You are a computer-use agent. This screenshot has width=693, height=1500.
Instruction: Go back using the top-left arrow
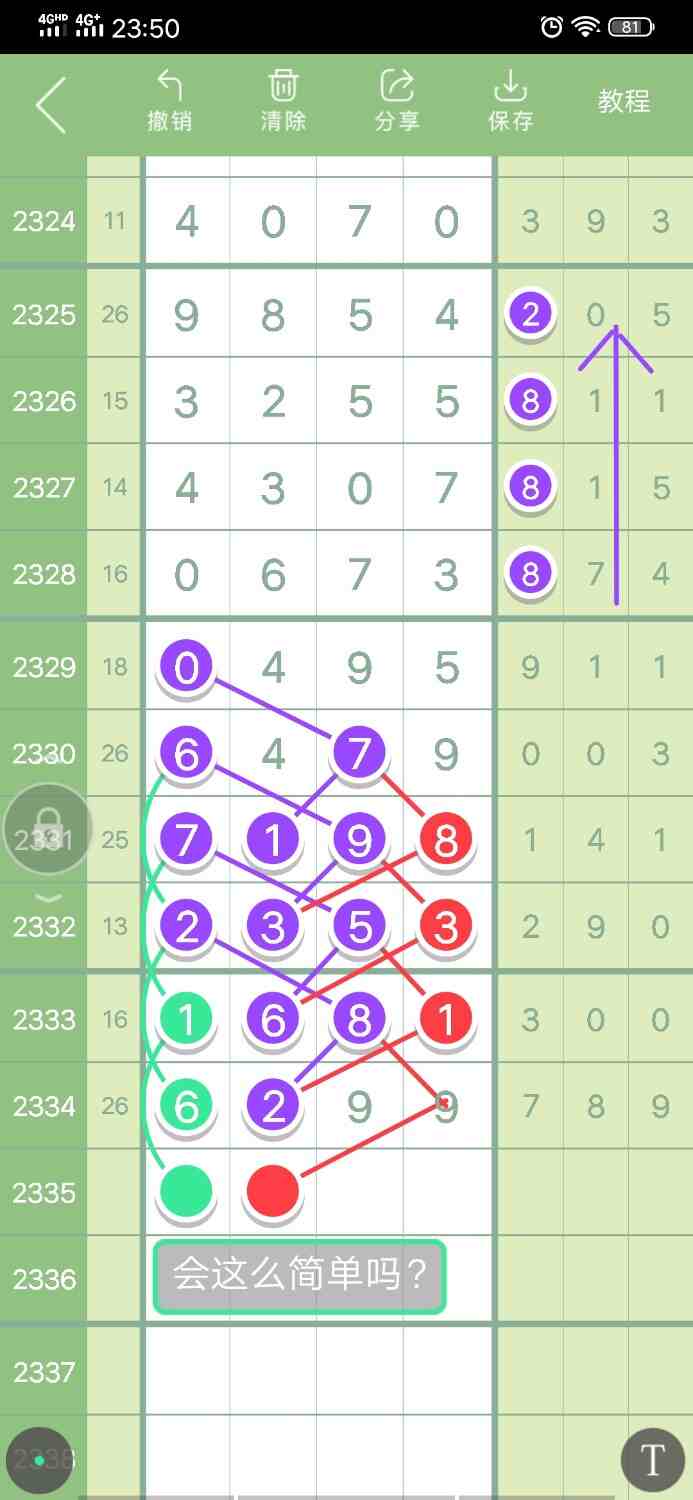pos(50,103)
